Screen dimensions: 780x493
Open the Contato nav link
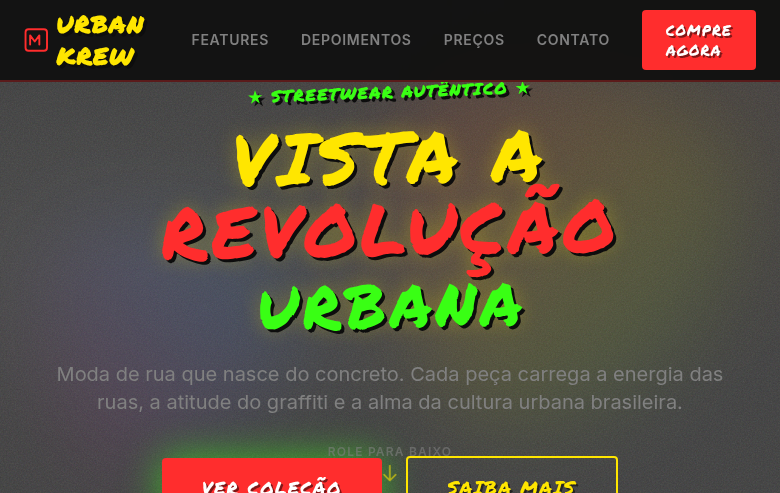pos(573,40)
